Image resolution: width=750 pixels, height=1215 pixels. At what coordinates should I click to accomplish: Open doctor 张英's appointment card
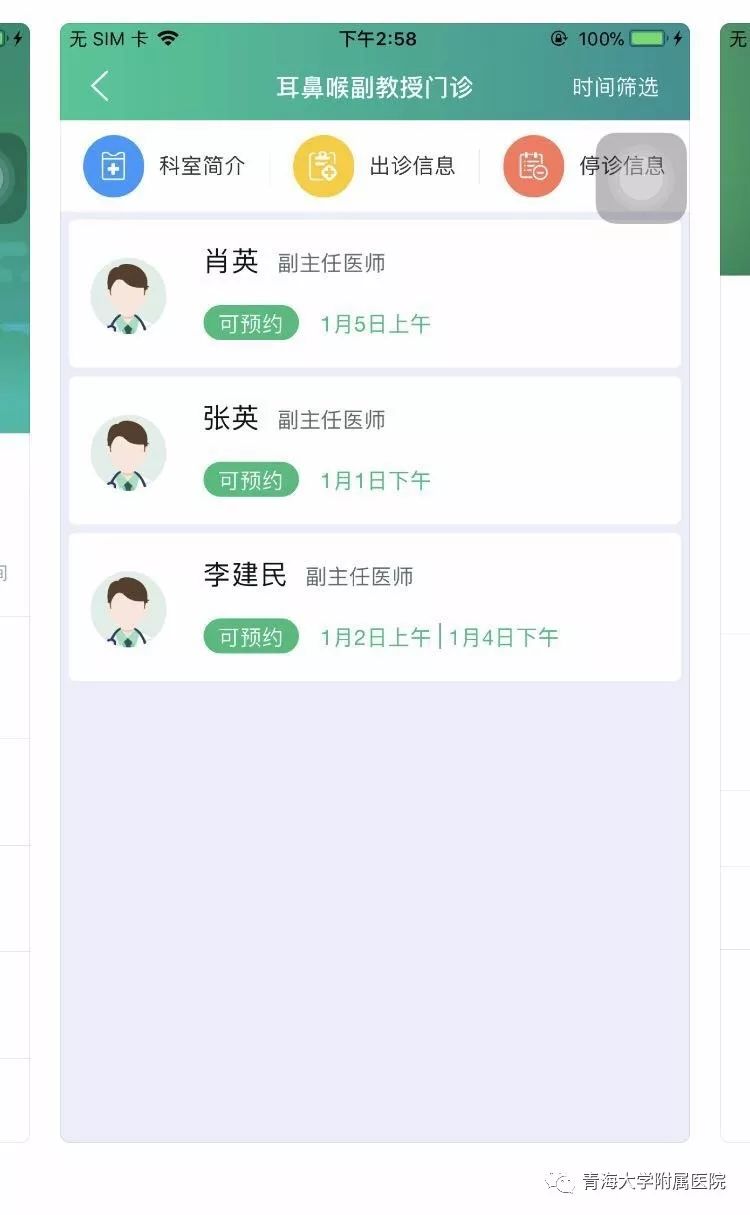(x=374, y=450)
